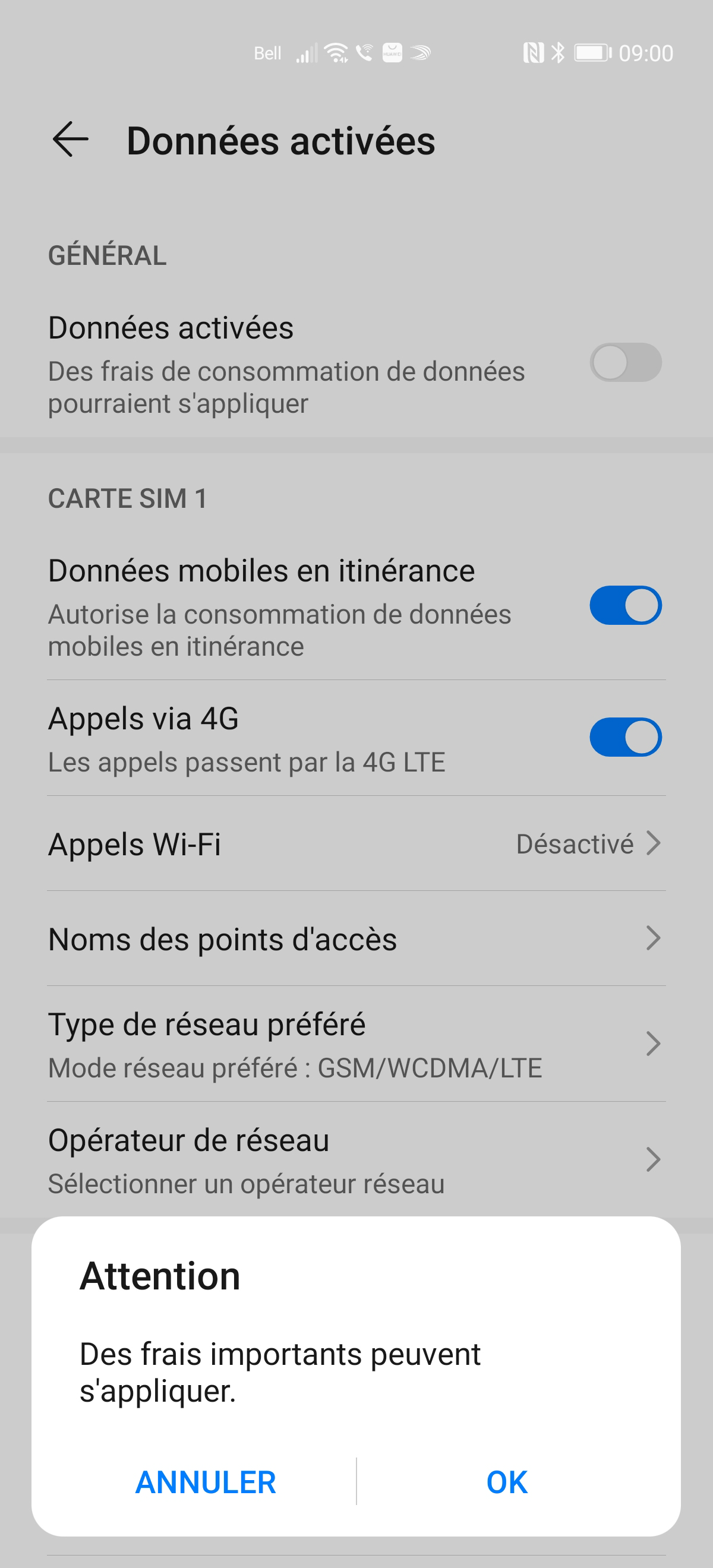Open Appels Wi-Fi settings
This screenshot has width=713, height=1568.
pyautogui.click(x=356, y=844)
